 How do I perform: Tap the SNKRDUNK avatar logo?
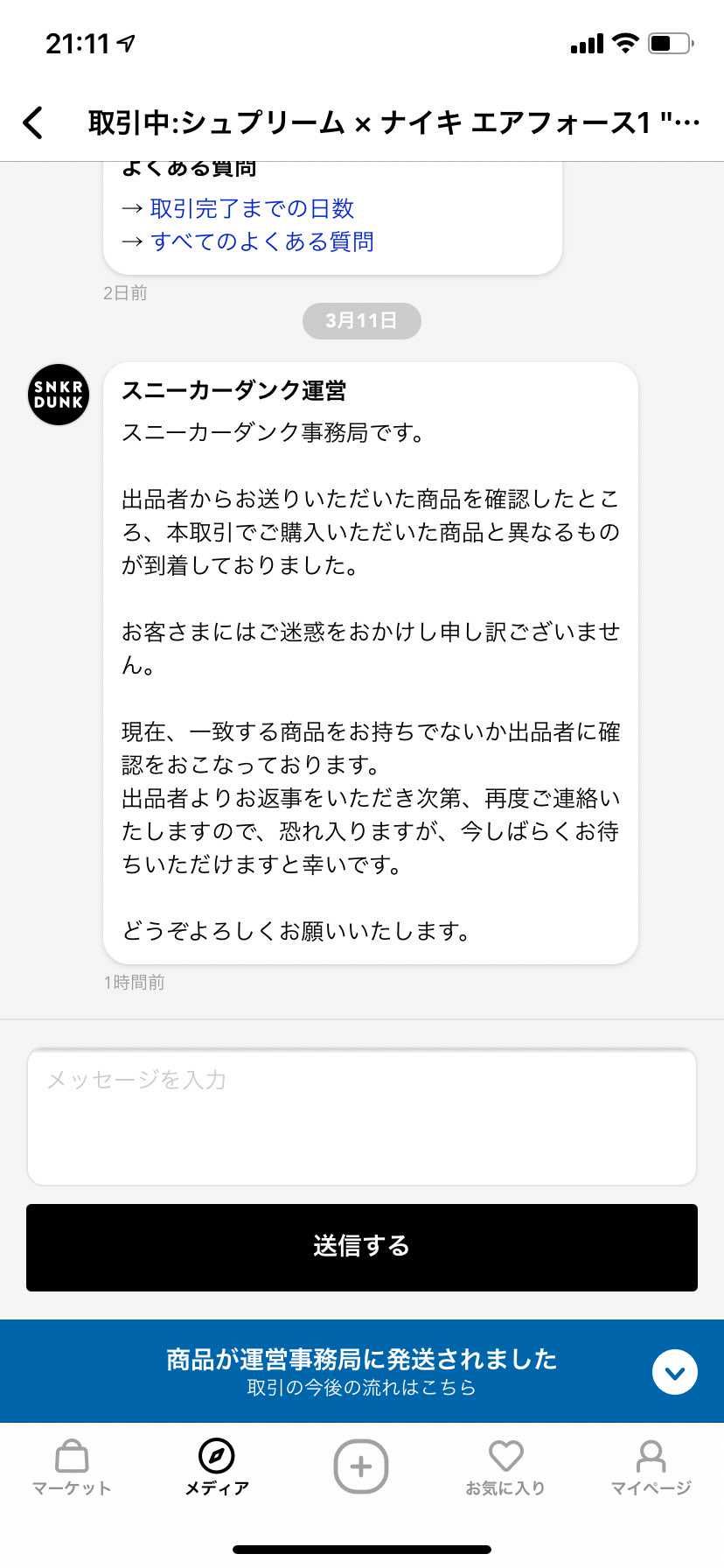[x=58, y=395]
